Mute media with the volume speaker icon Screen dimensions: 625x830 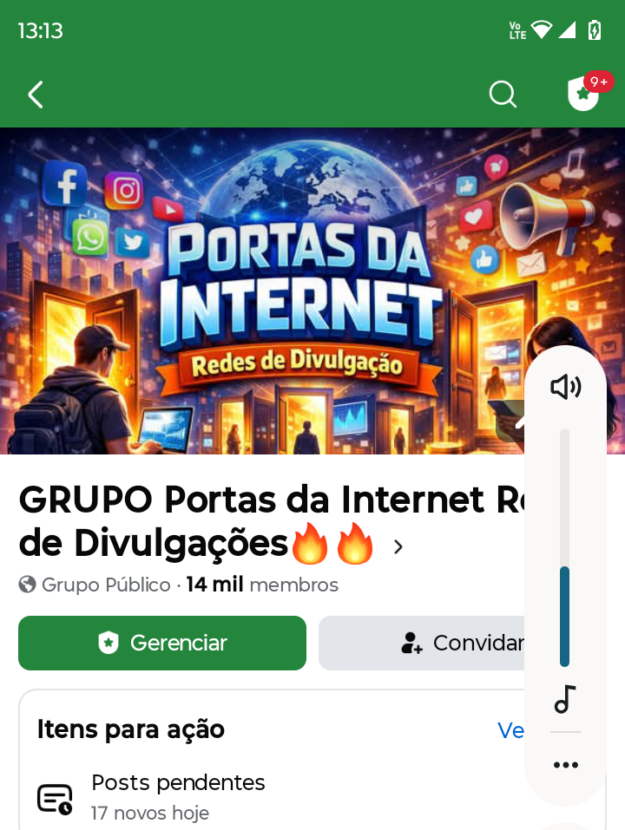[565, 387]
